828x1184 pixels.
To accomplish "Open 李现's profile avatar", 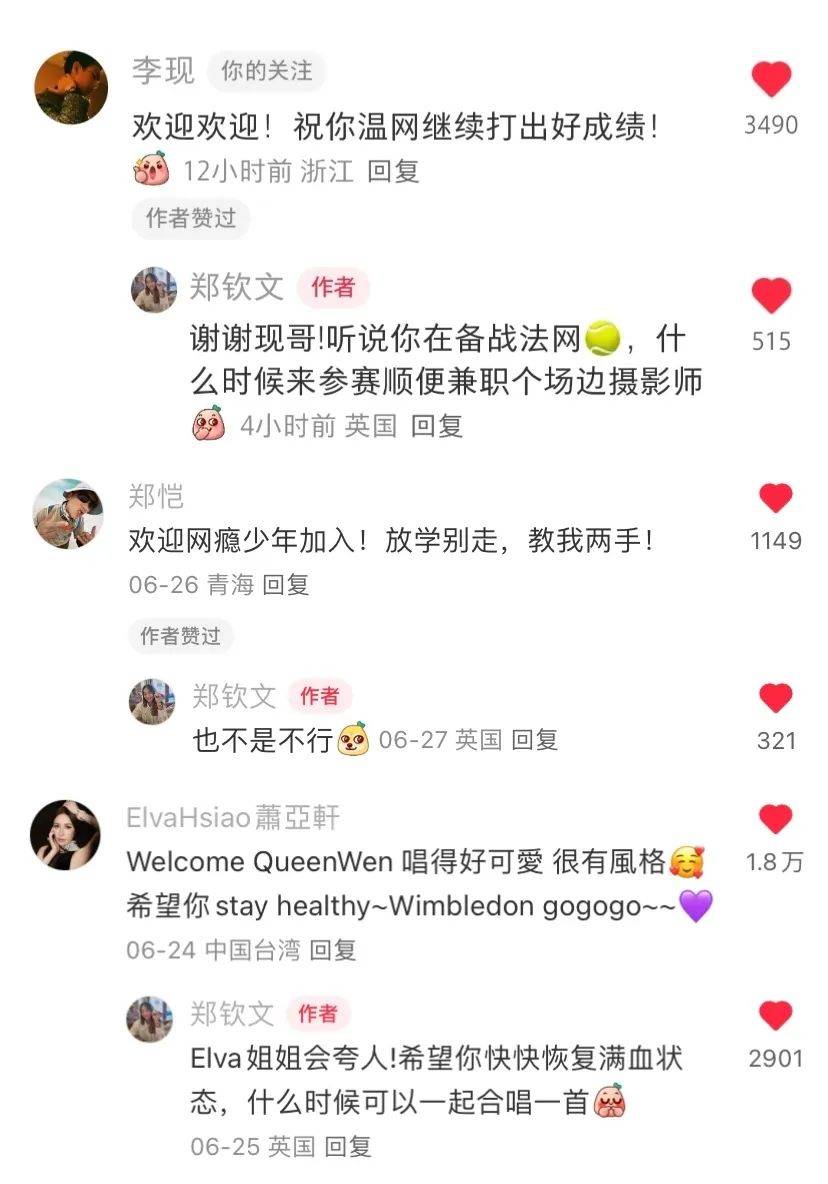I will pos(71,86).
